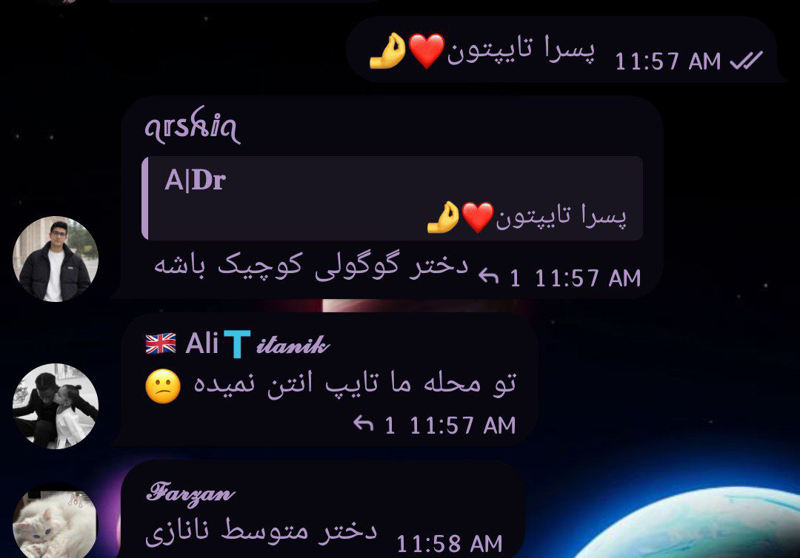Screen dimensions: 800x558
Task: View the 1 reply on Ali Titanik's message
Action: pos(374,425)
